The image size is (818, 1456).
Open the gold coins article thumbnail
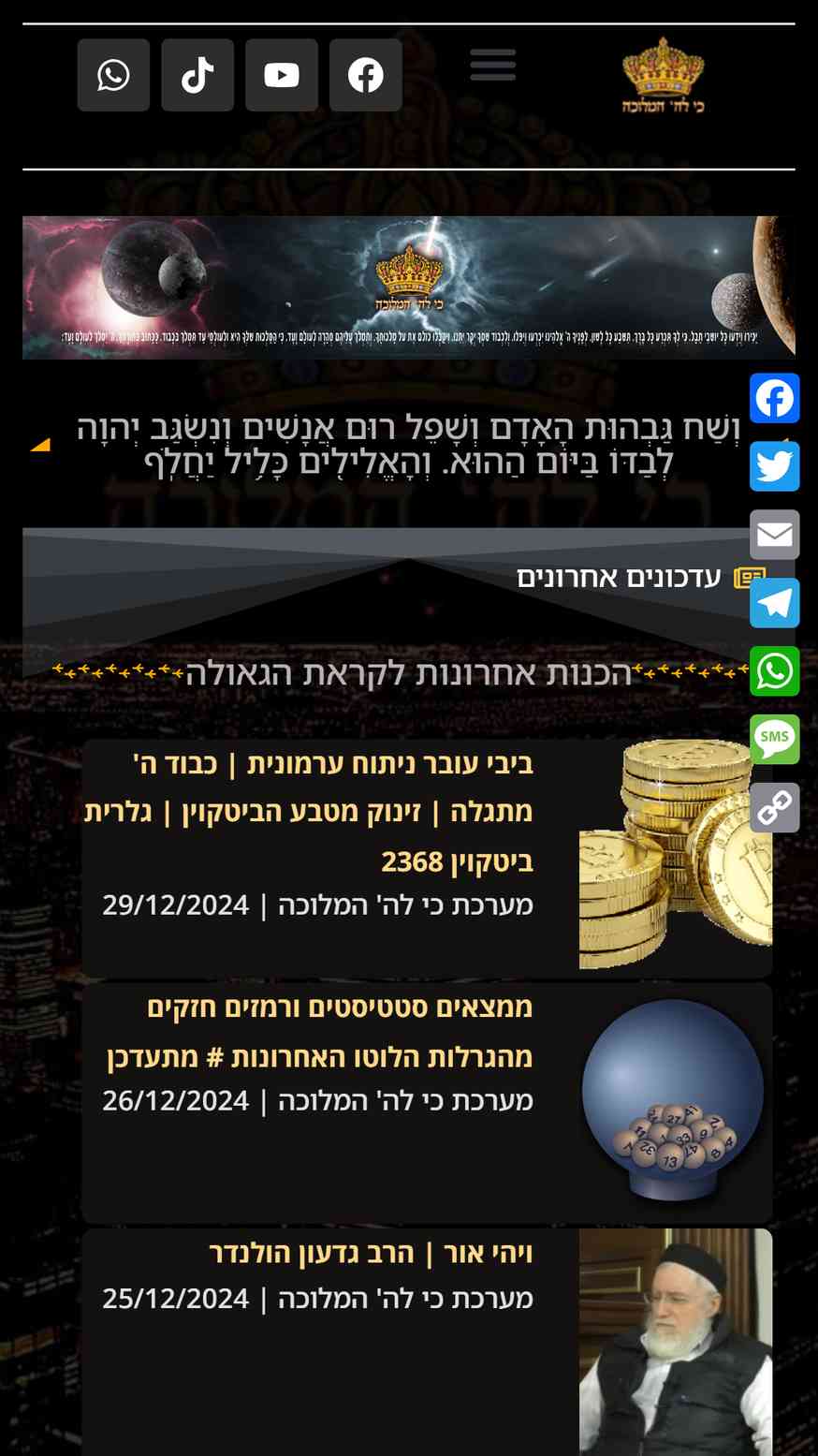[675, 855]
